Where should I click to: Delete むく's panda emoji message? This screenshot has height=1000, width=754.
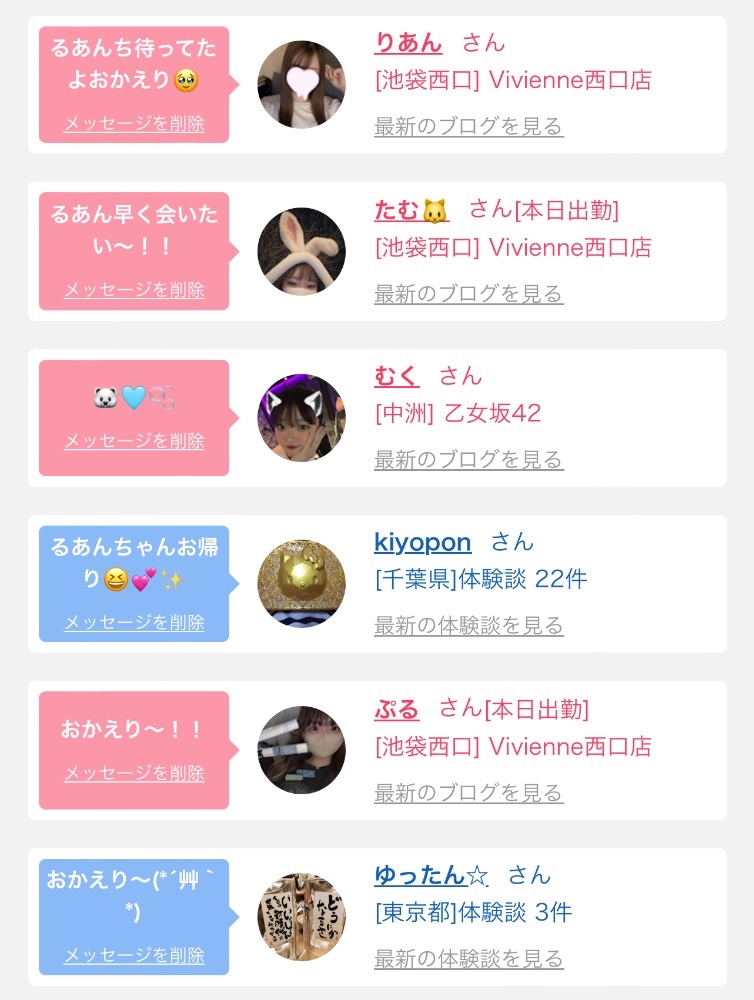tap(133, 440)
